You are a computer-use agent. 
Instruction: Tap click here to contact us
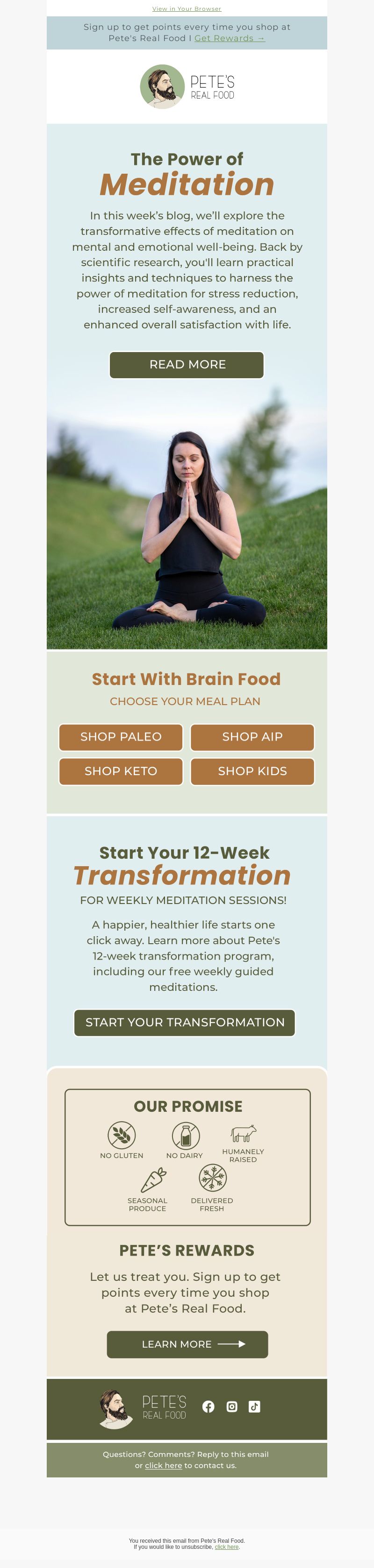point(163,1466)
